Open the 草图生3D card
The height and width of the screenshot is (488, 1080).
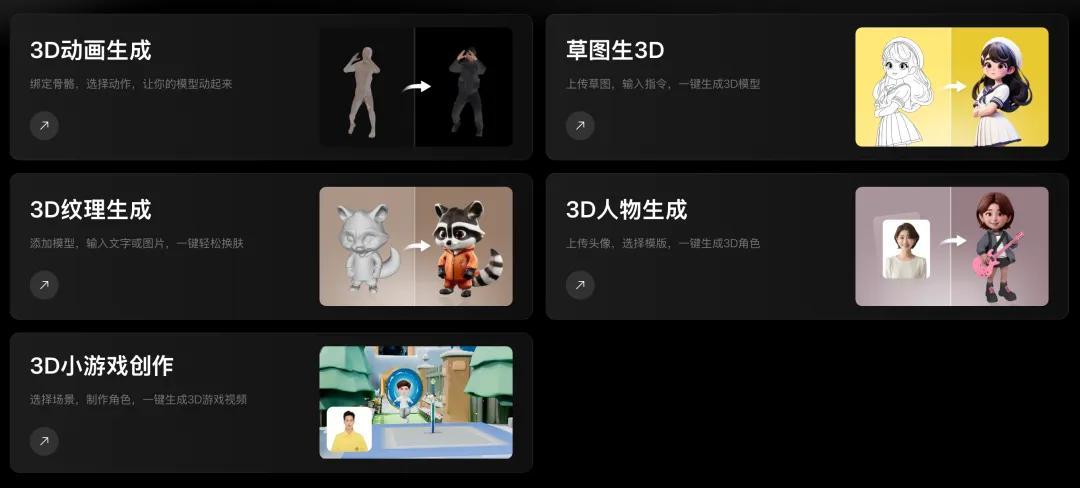[x=615, y=50]
